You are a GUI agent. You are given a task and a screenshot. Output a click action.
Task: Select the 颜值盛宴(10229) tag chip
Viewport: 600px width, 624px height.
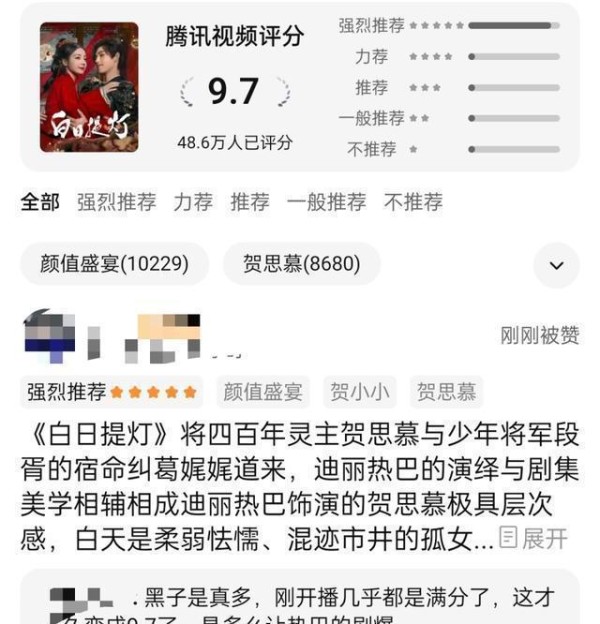pos(114,265)
